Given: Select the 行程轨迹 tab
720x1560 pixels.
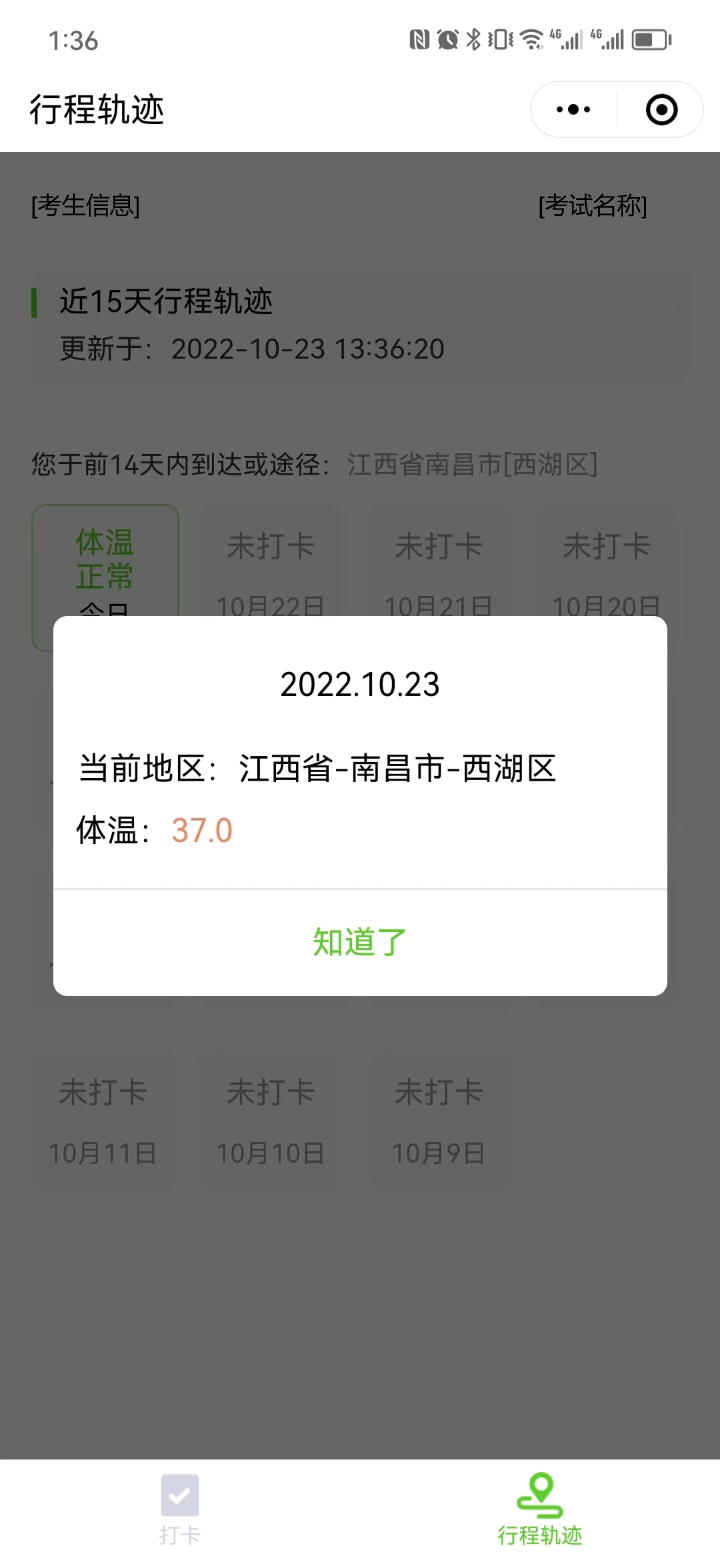Looking at the screenshot, I should (540, 1508).
